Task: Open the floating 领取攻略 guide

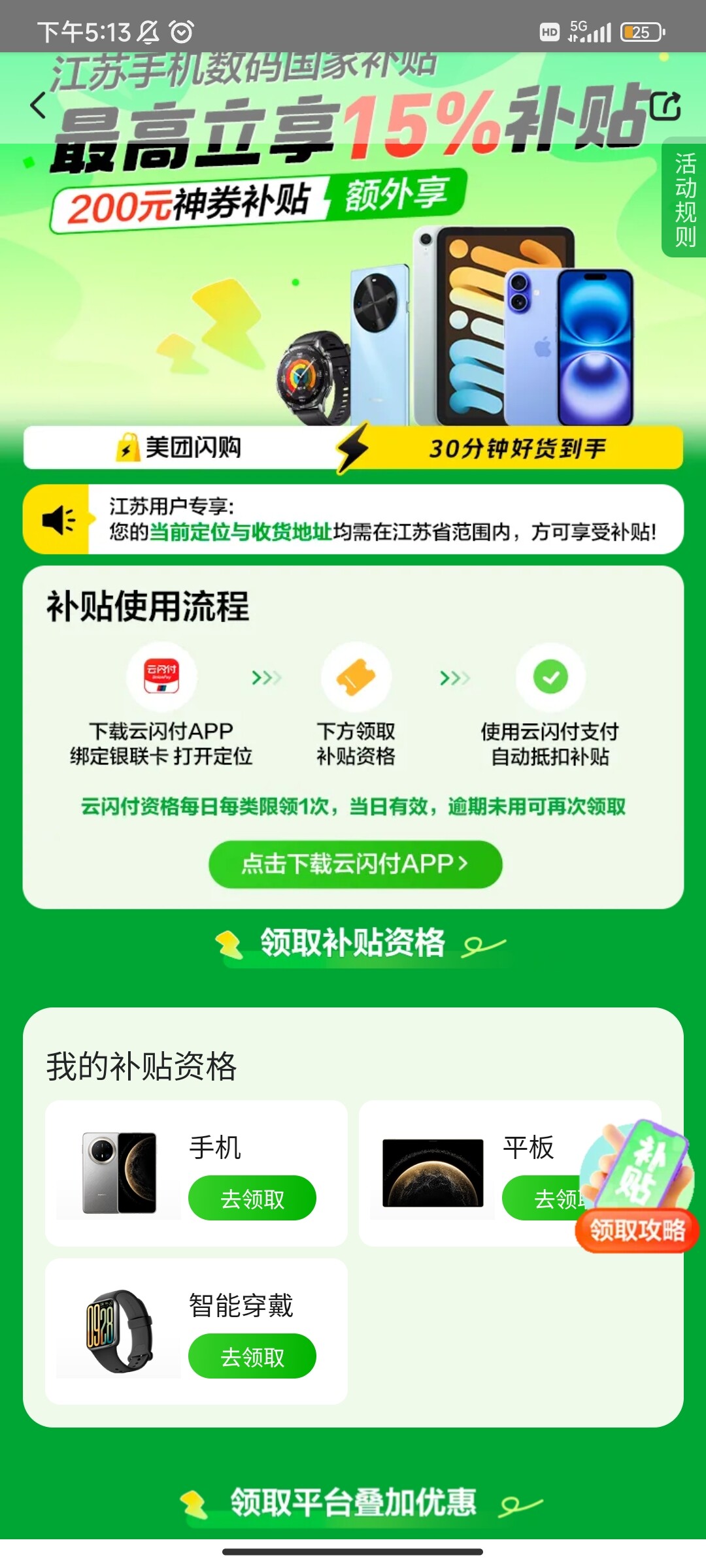Action: (637, 1230)
